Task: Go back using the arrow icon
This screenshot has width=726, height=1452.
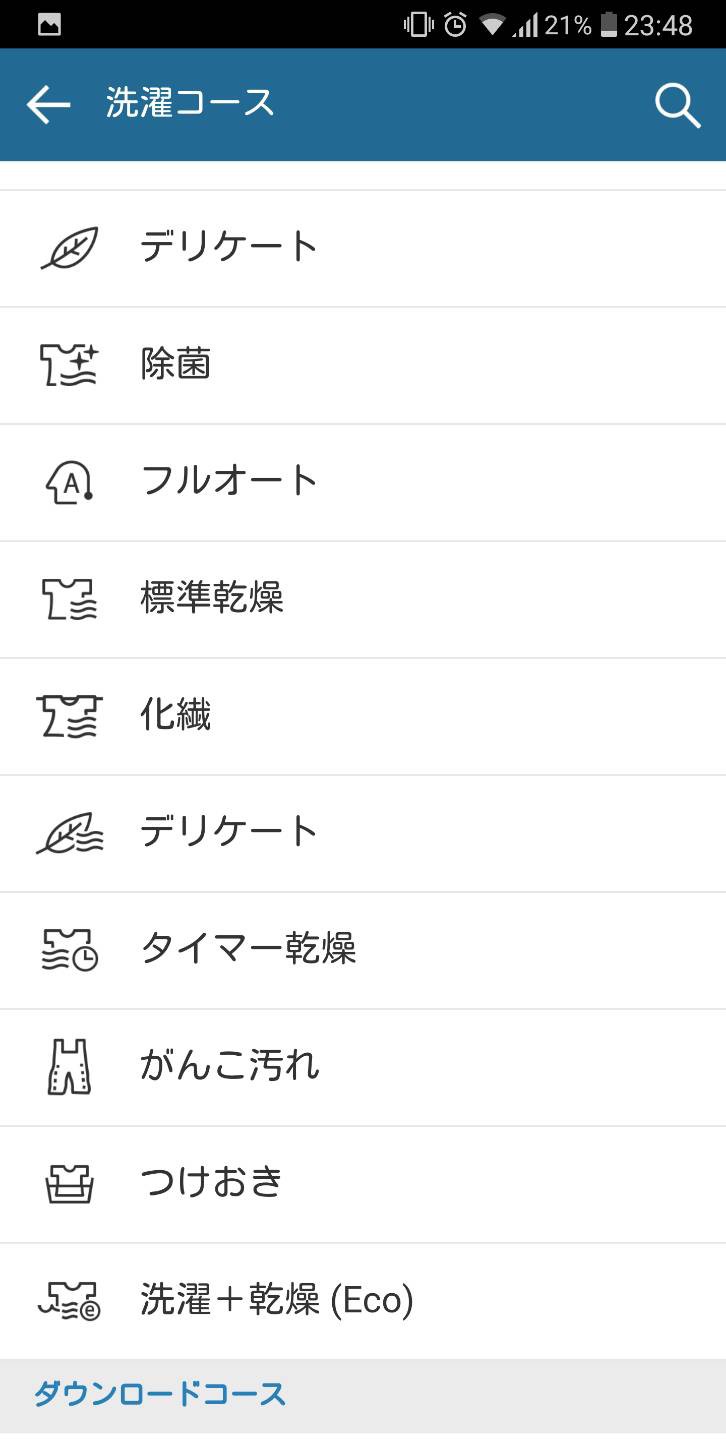Action: pyautogui.click(x=48, y=104)
